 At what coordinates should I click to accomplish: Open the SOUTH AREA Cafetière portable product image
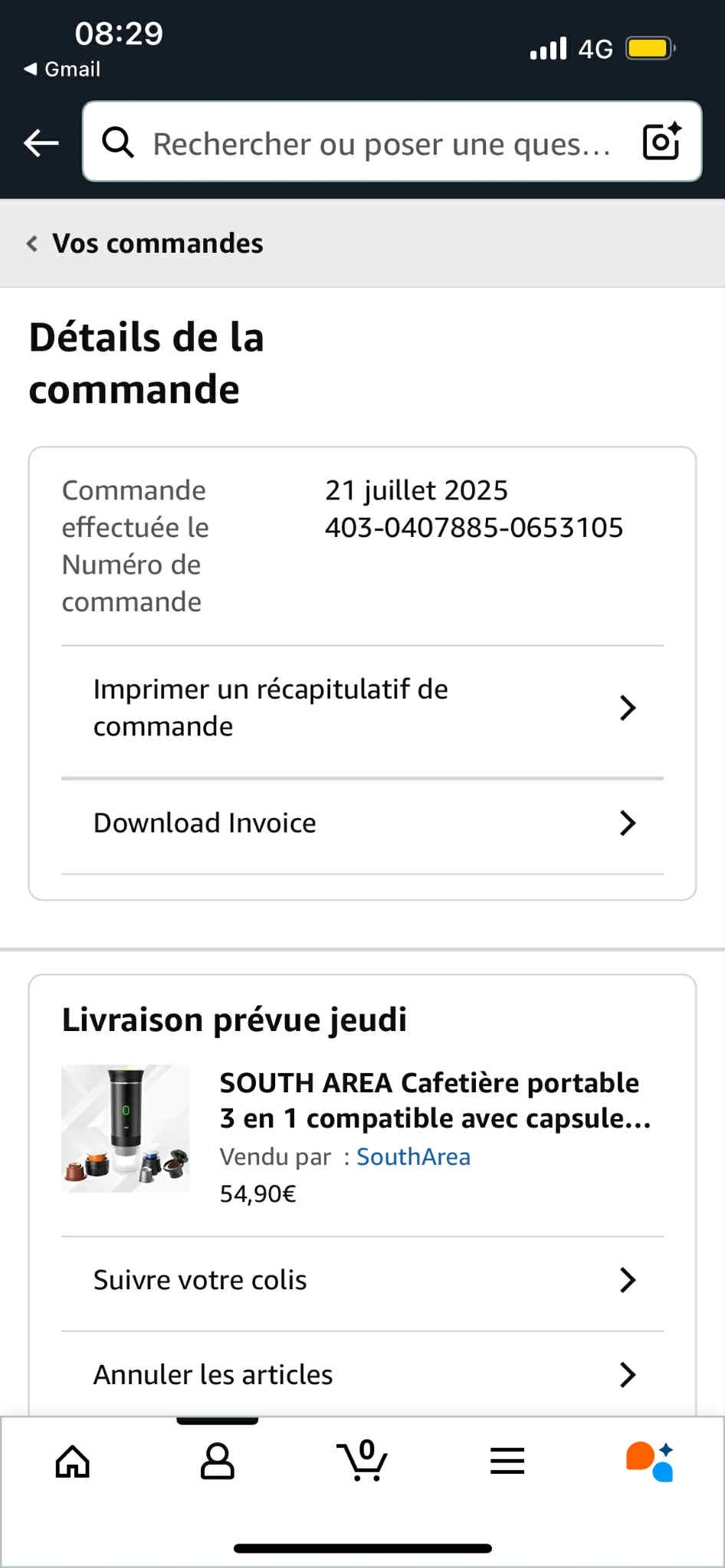point(126,1128)
